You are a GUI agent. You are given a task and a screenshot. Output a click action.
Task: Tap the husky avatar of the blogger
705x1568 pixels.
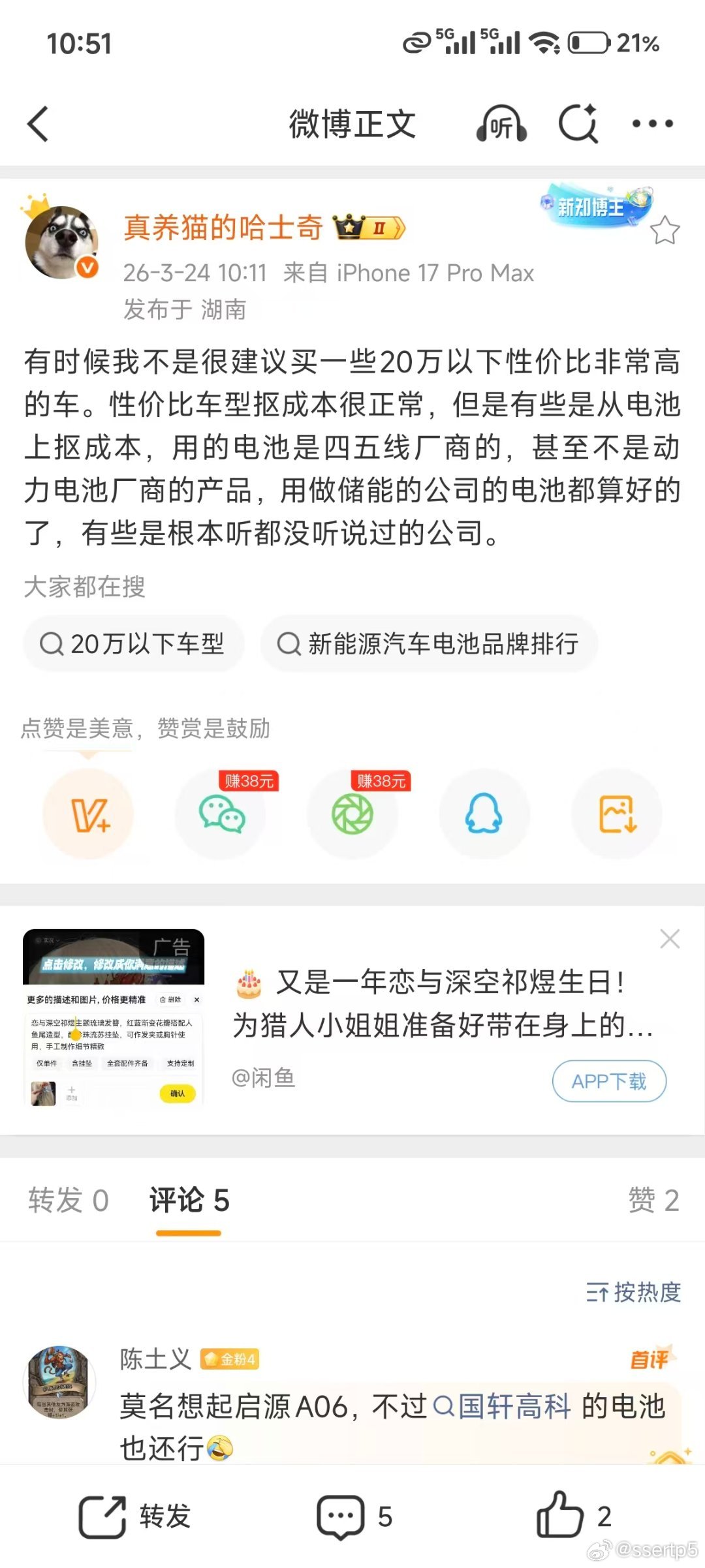click(62, 241)
